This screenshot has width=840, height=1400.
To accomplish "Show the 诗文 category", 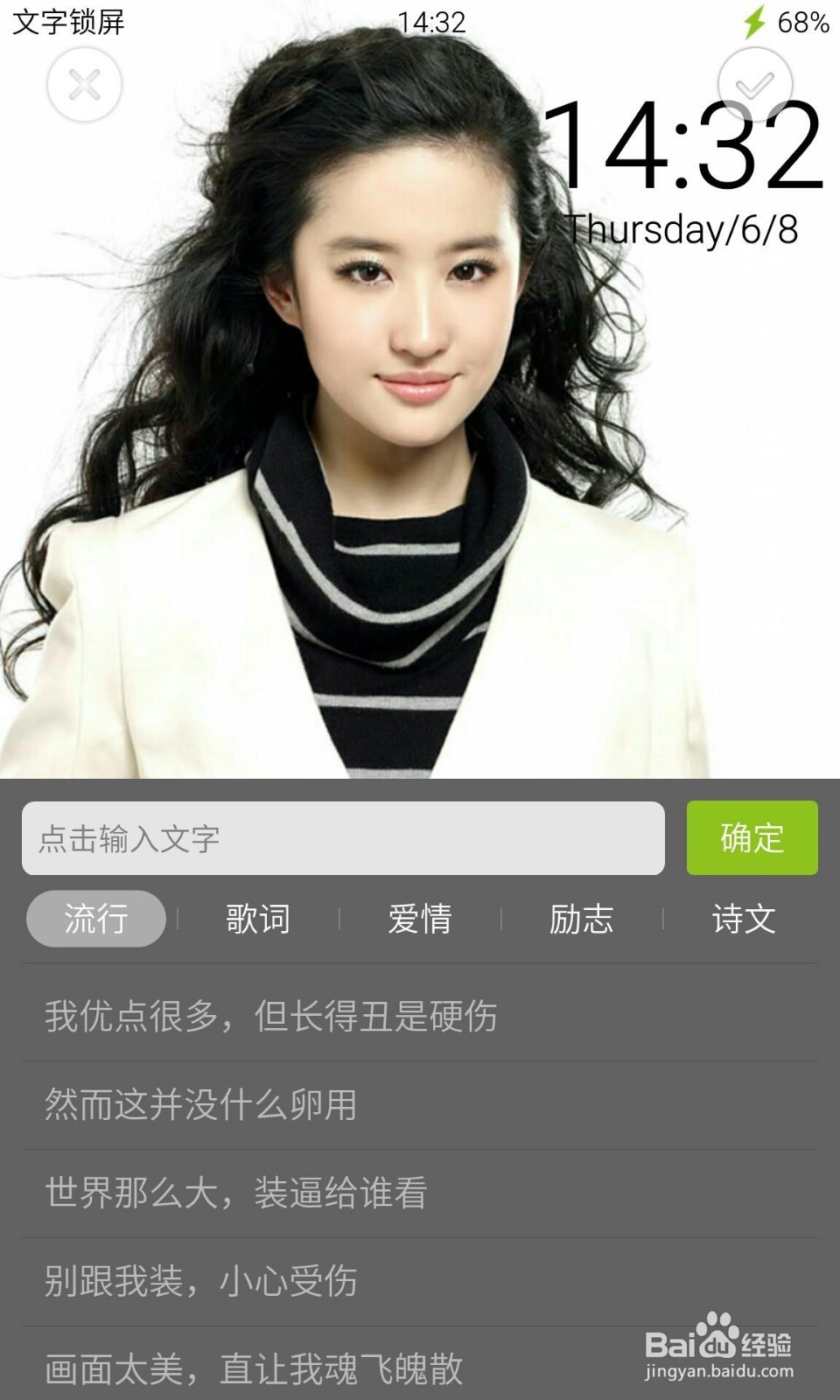I will coord(744,919).
